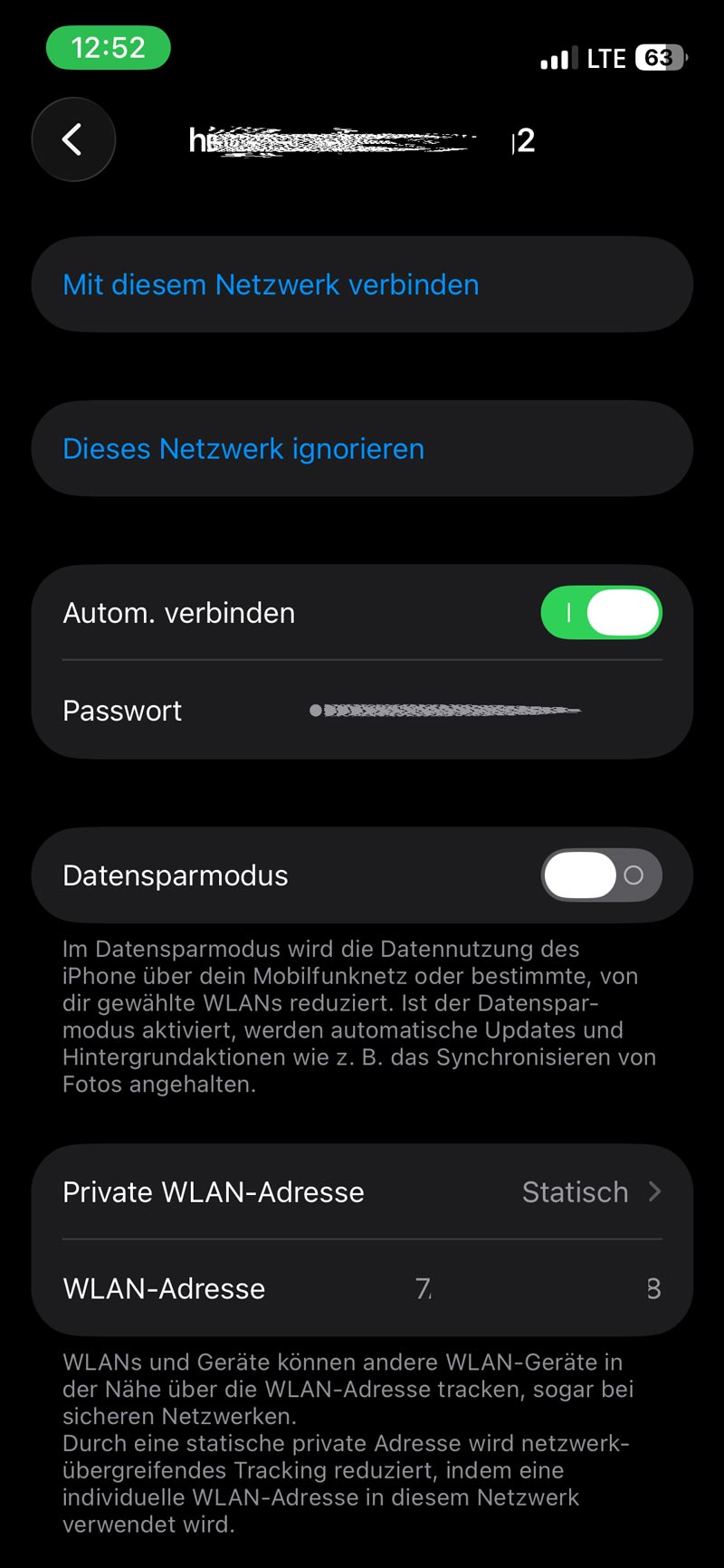
Task: Reveal the saved Passwort field
Action: tap(443, 711)
